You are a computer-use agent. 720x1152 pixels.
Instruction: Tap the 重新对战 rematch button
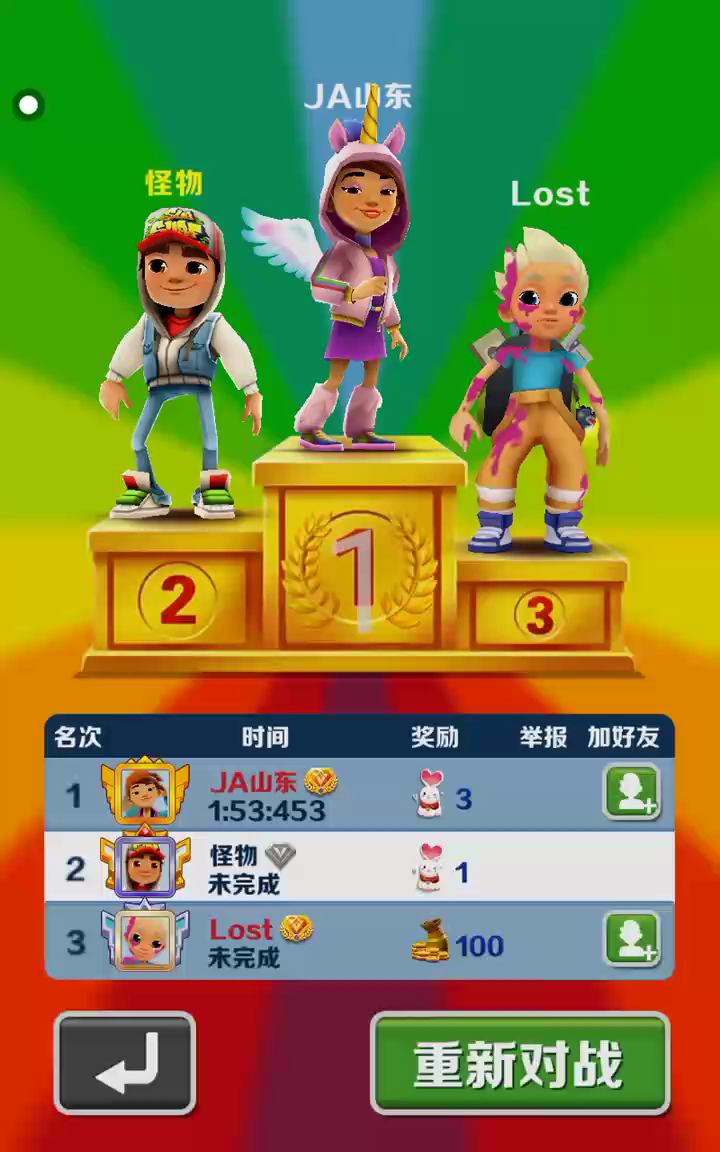click(520, 1063)
